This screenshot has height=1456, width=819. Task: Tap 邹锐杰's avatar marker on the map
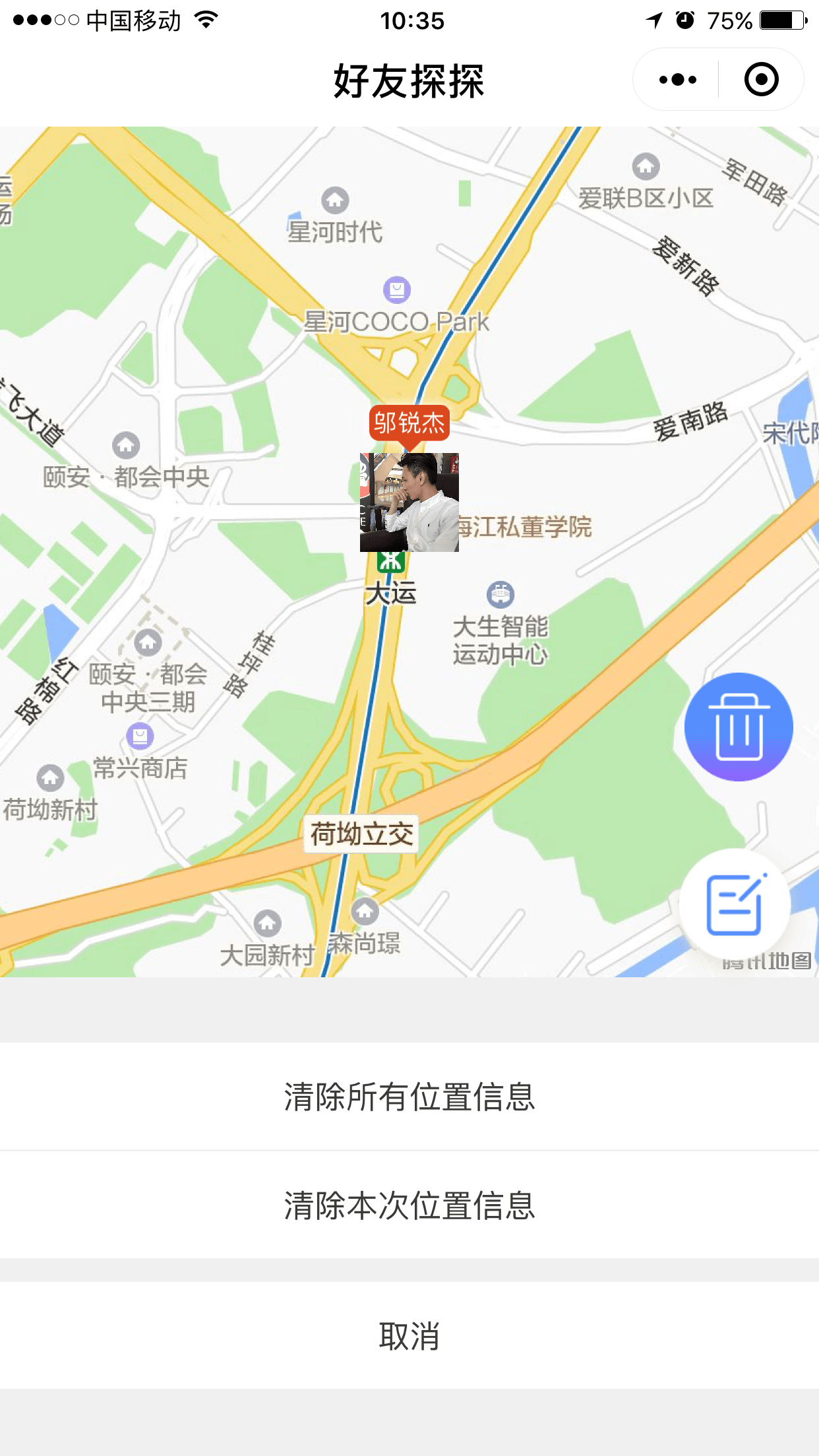pos(409,502)
